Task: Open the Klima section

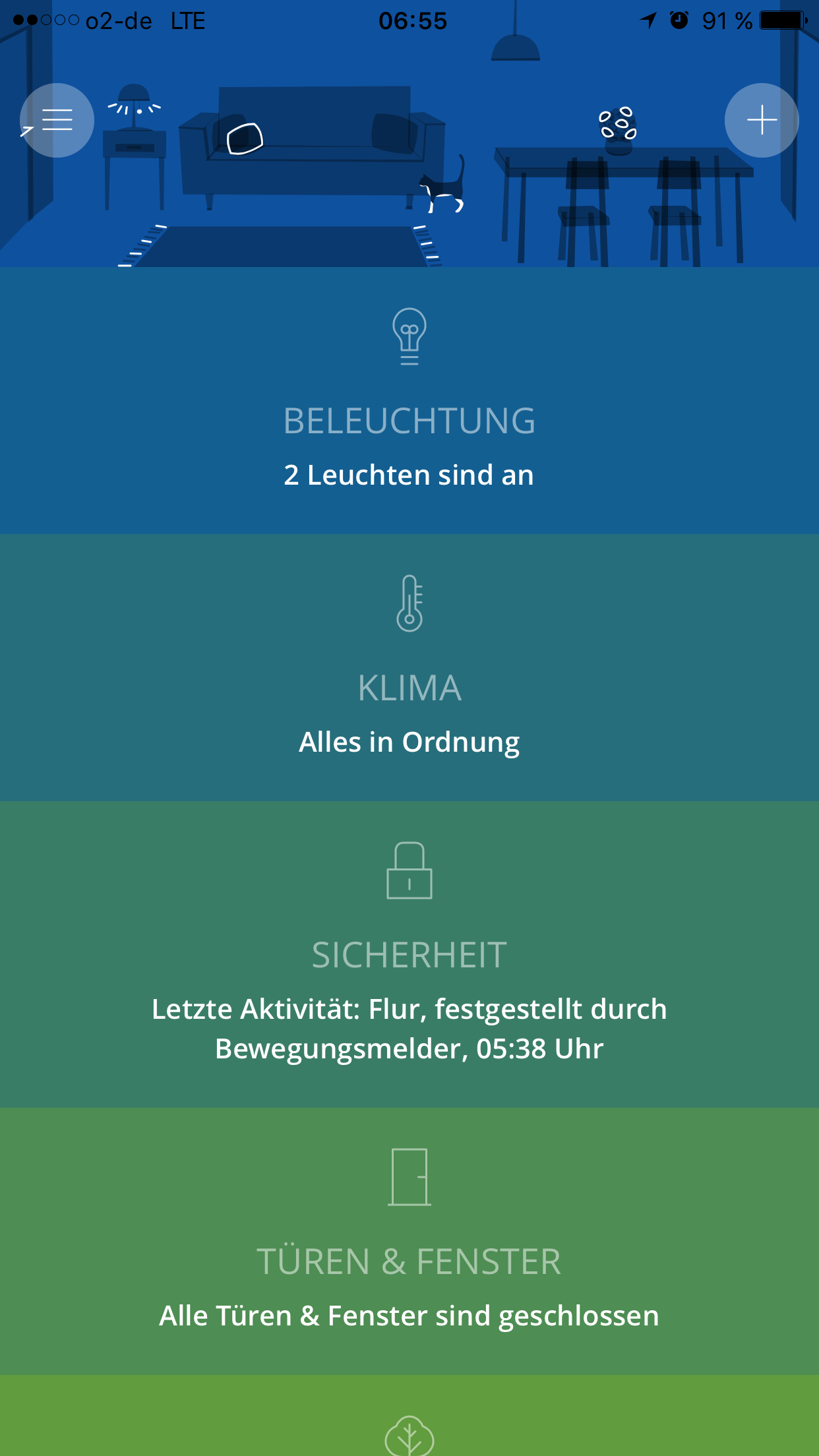Action: [x=409, y=667]
